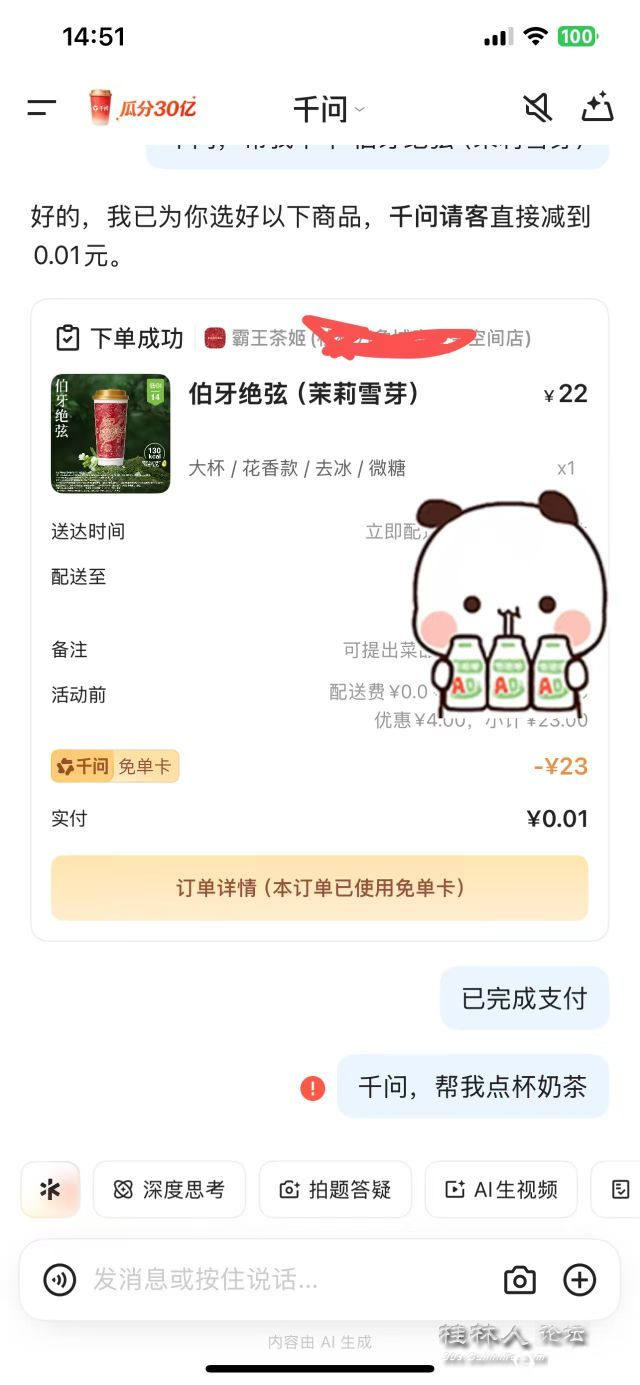The height and width of the screenshot is (1385, 640).
Task: Tap the red error icon to resend message
Action: tap(313, 1087)
